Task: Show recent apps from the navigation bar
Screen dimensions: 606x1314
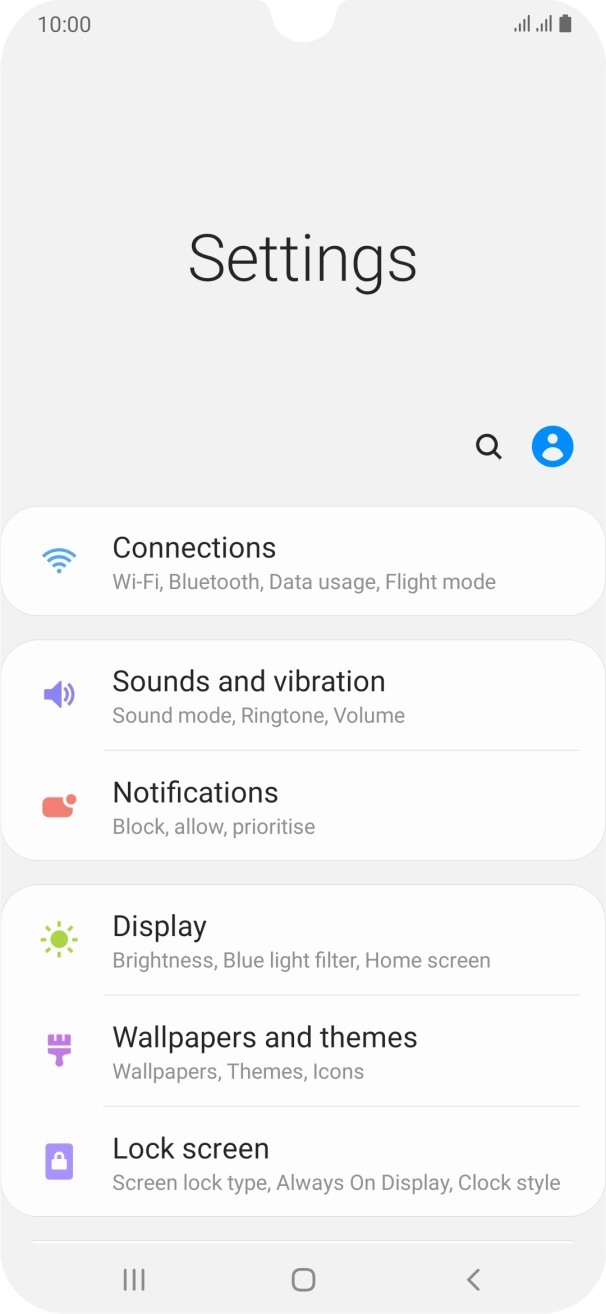Action: (133, 1279)
